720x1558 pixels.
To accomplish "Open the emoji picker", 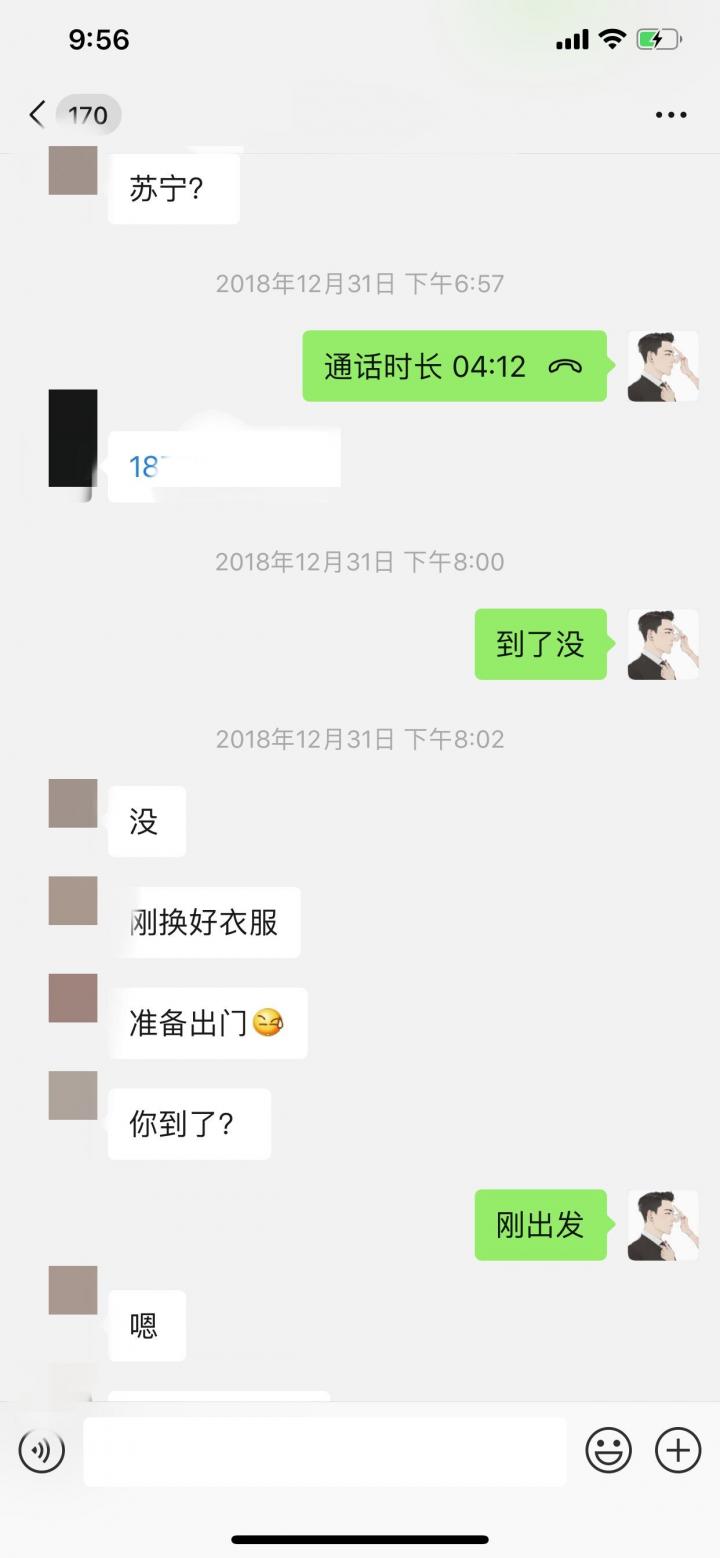I will click(609, 1449).
